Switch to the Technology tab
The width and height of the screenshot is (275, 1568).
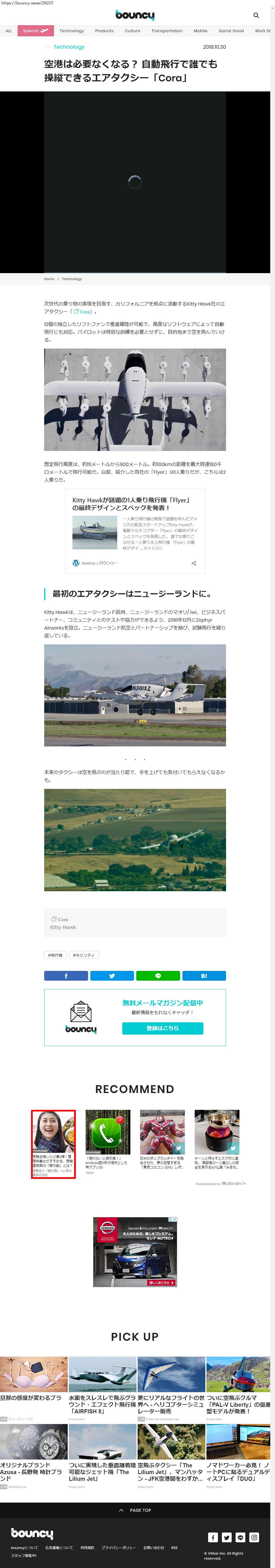coord(71,30)
